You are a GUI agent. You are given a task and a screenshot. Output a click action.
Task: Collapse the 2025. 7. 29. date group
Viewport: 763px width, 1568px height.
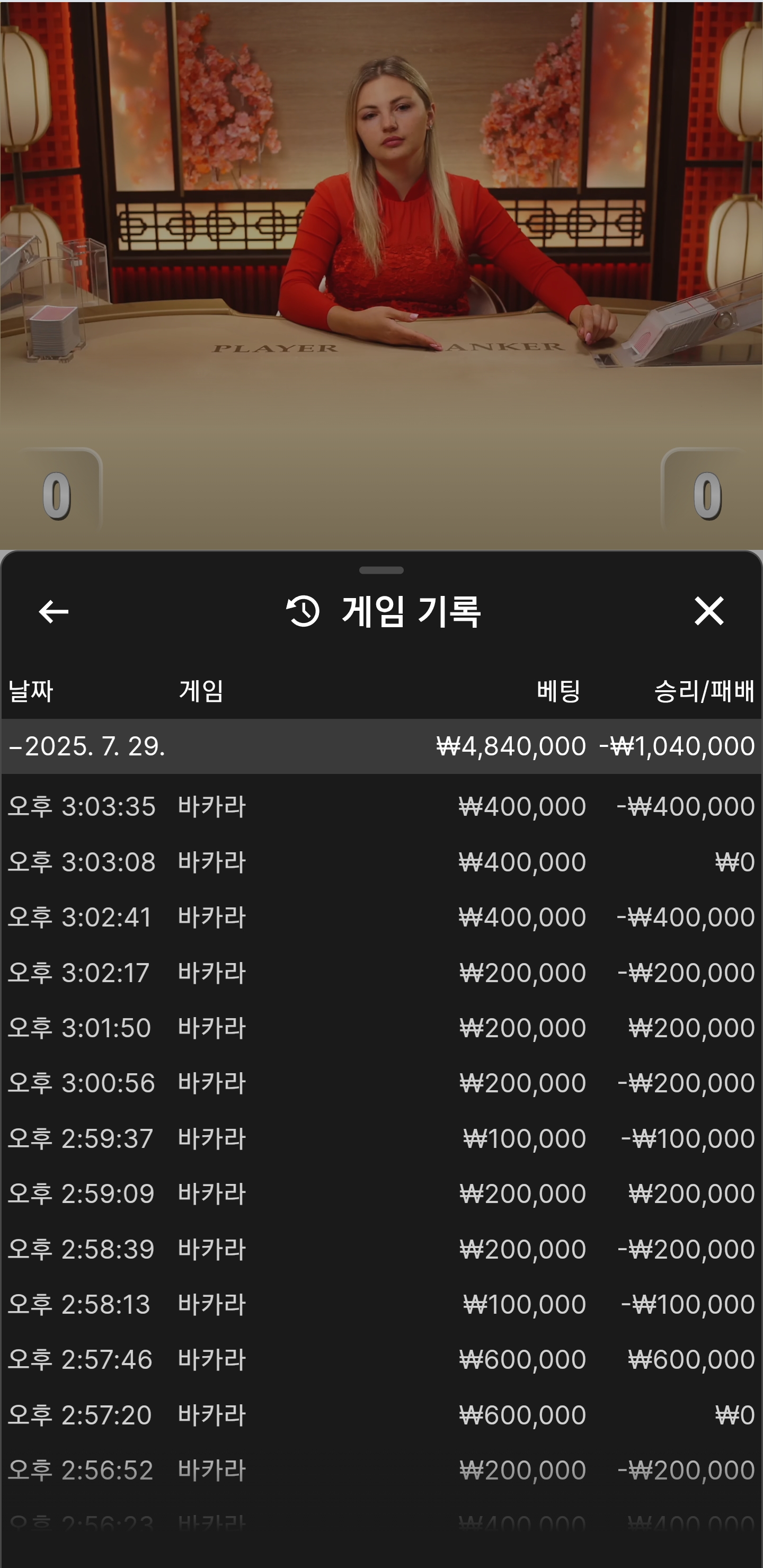[x=382, y=746]
